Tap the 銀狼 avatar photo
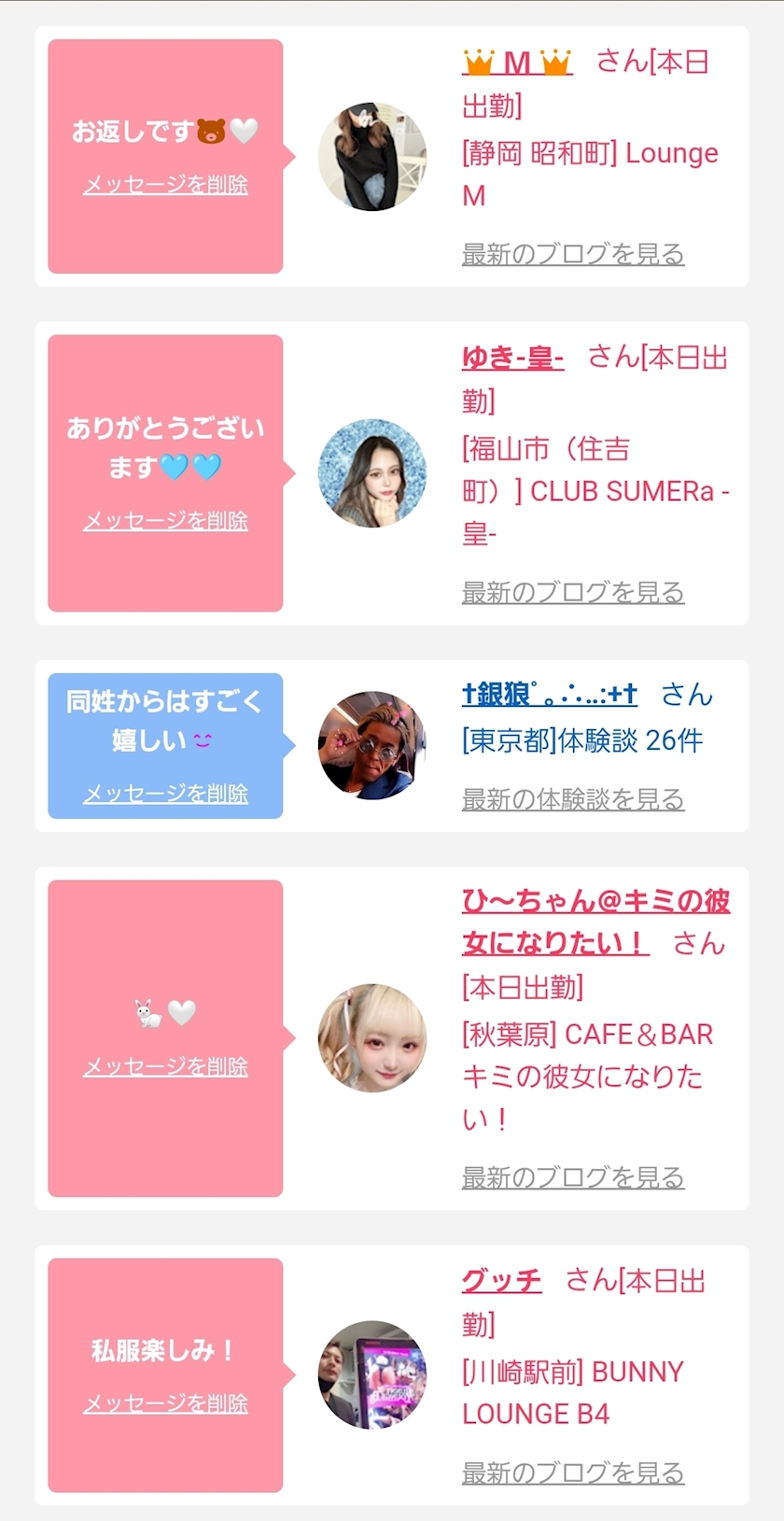The height and width of the screenshot is (1521, 784). (372, 745)
